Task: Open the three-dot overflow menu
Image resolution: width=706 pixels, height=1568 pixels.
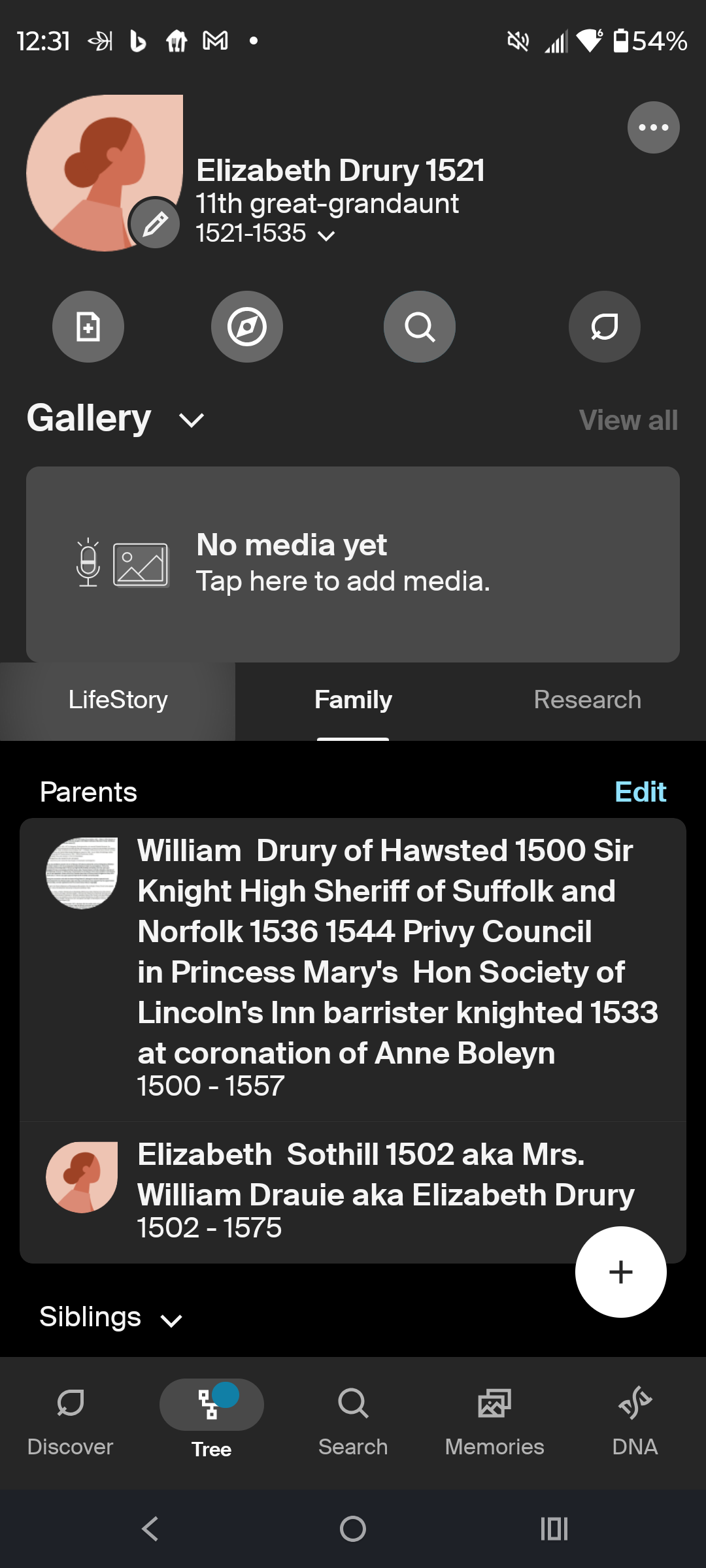Action: (x=653, y=127)
